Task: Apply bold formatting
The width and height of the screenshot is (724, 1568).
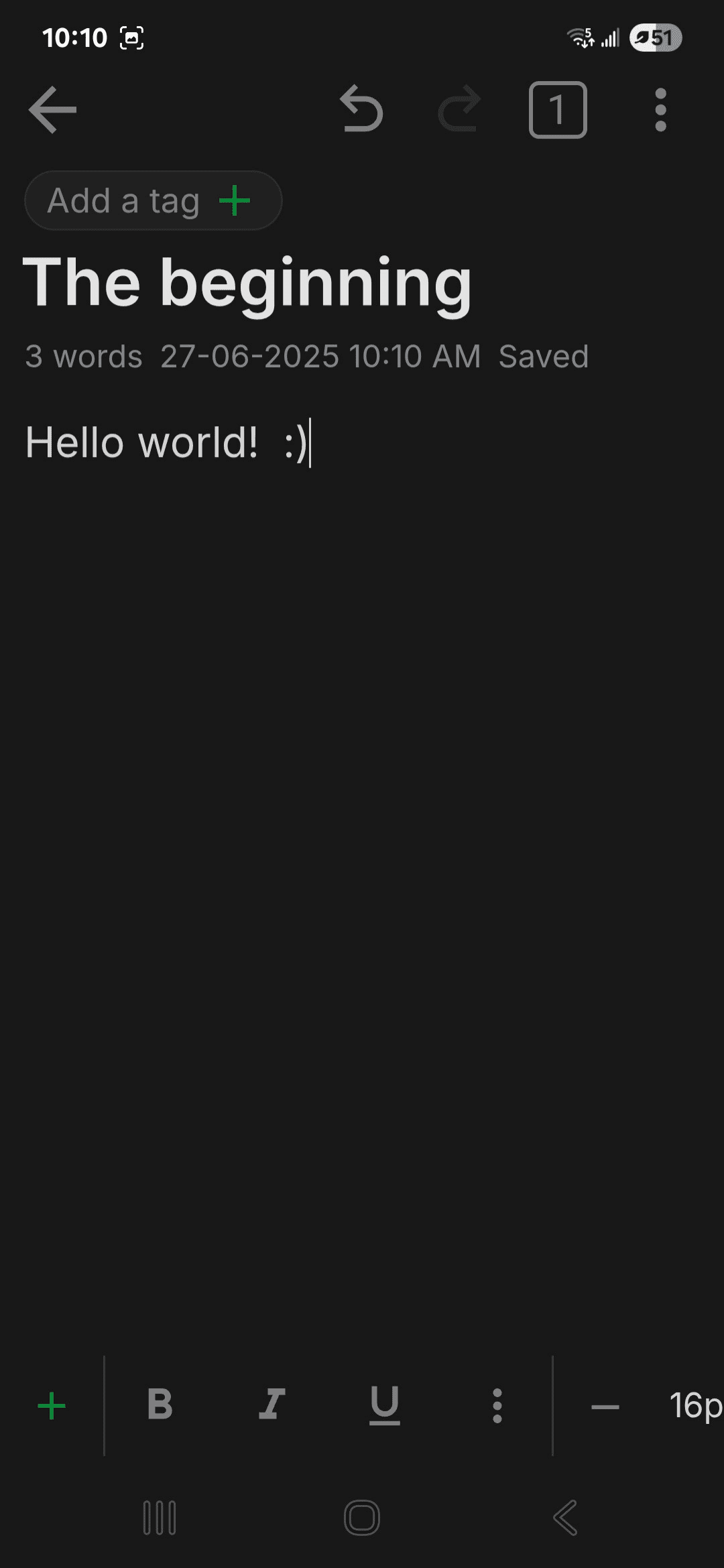Action: tap(160, 1404)
